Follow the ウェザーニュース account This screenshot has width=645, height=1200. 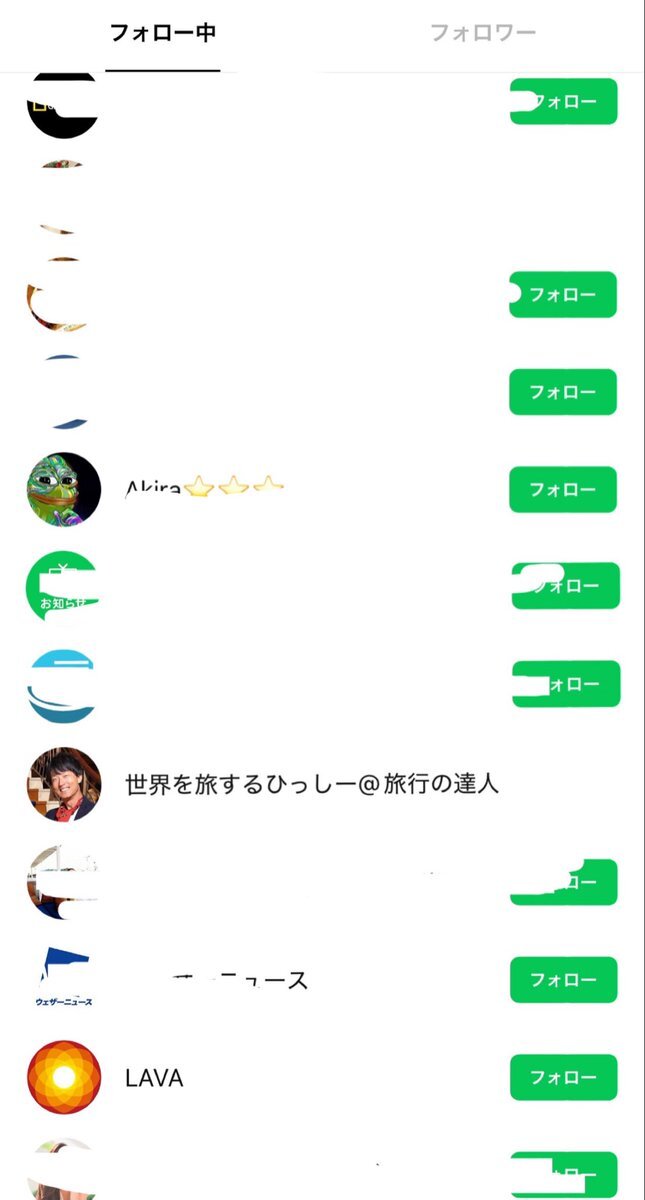pos(563,980)
